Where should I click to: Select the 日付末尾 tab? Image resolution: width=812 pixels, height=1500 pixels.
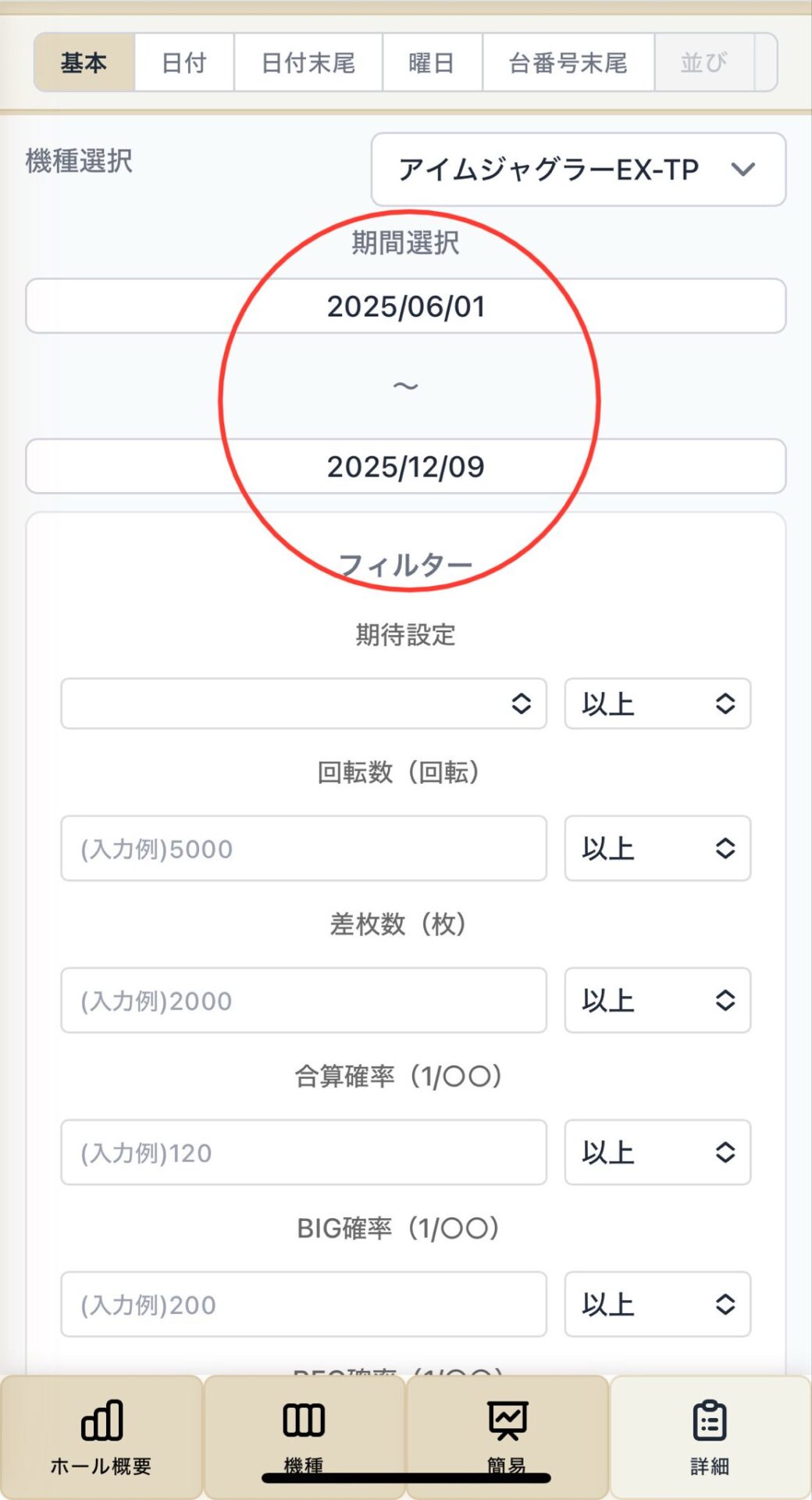click(x=308, y=62)
